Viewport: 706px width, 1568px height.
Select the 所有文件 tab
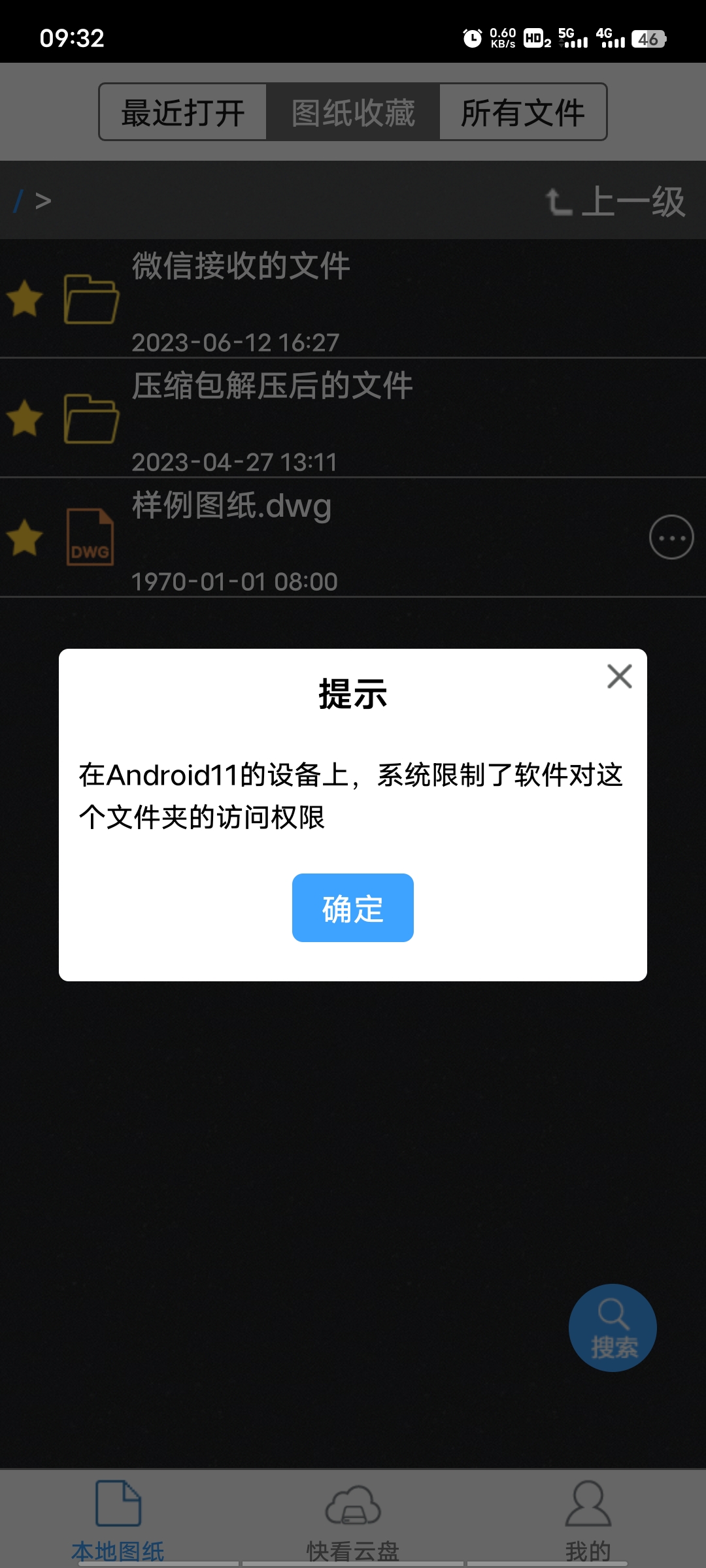click(x=523, y=112)
